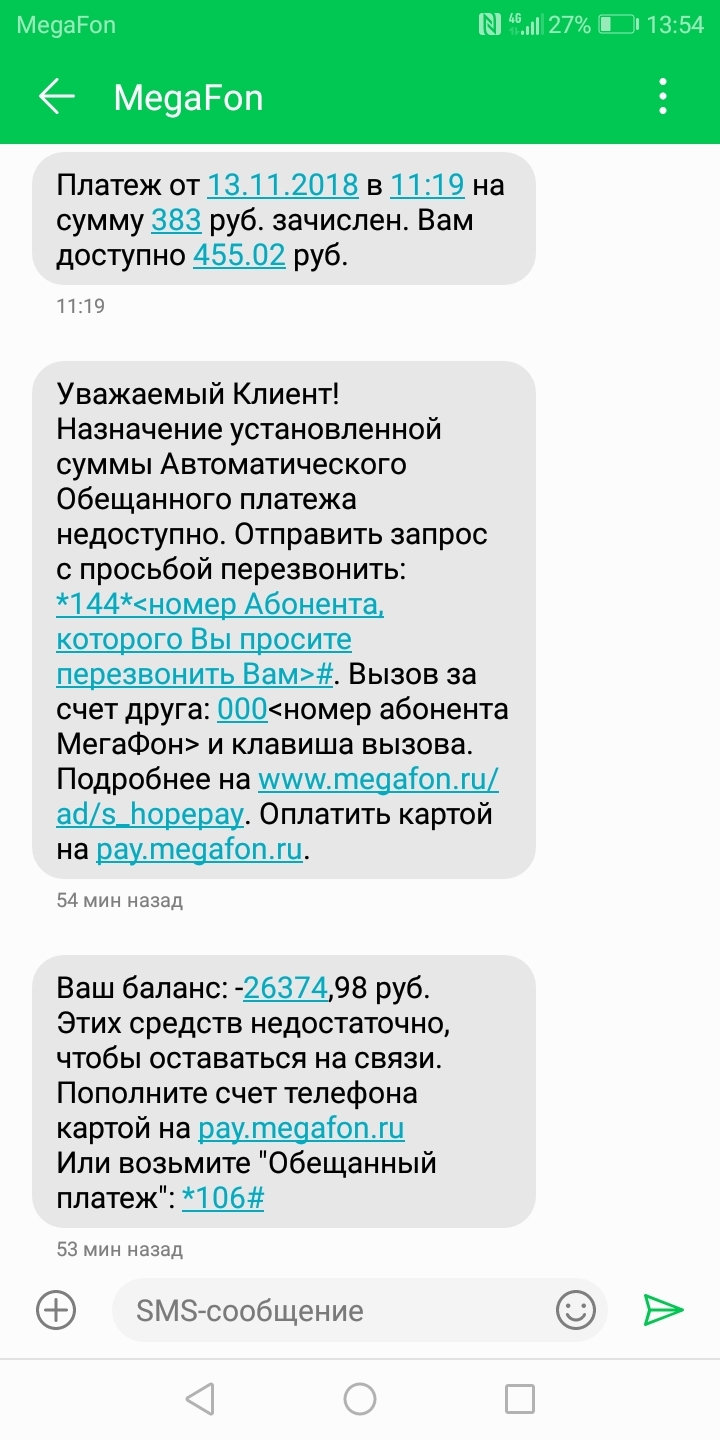Go back from the MegaFon conversation

[57, 97]
